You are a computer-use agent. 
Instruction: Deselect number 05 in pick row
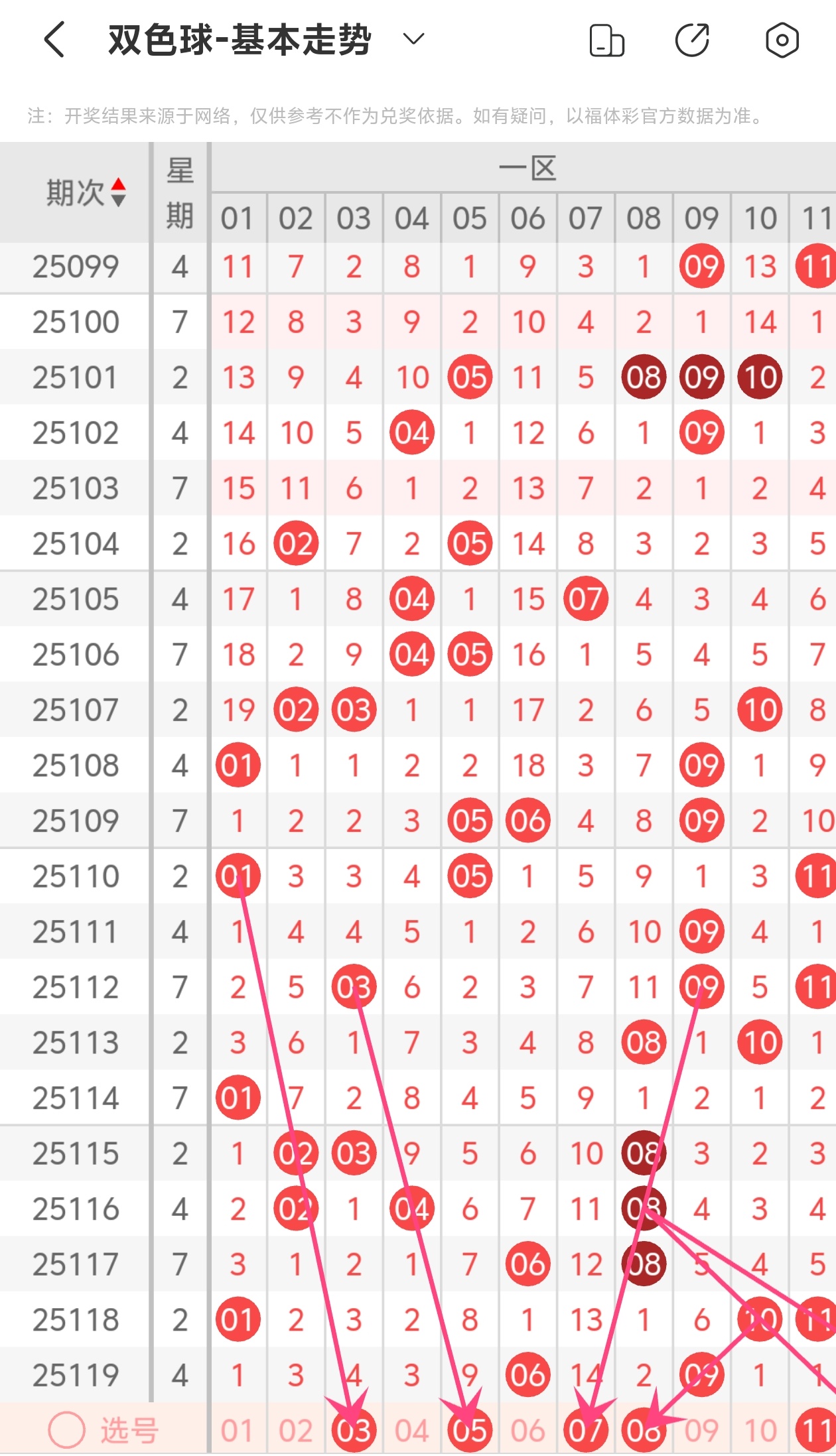tap(470, 1431)
